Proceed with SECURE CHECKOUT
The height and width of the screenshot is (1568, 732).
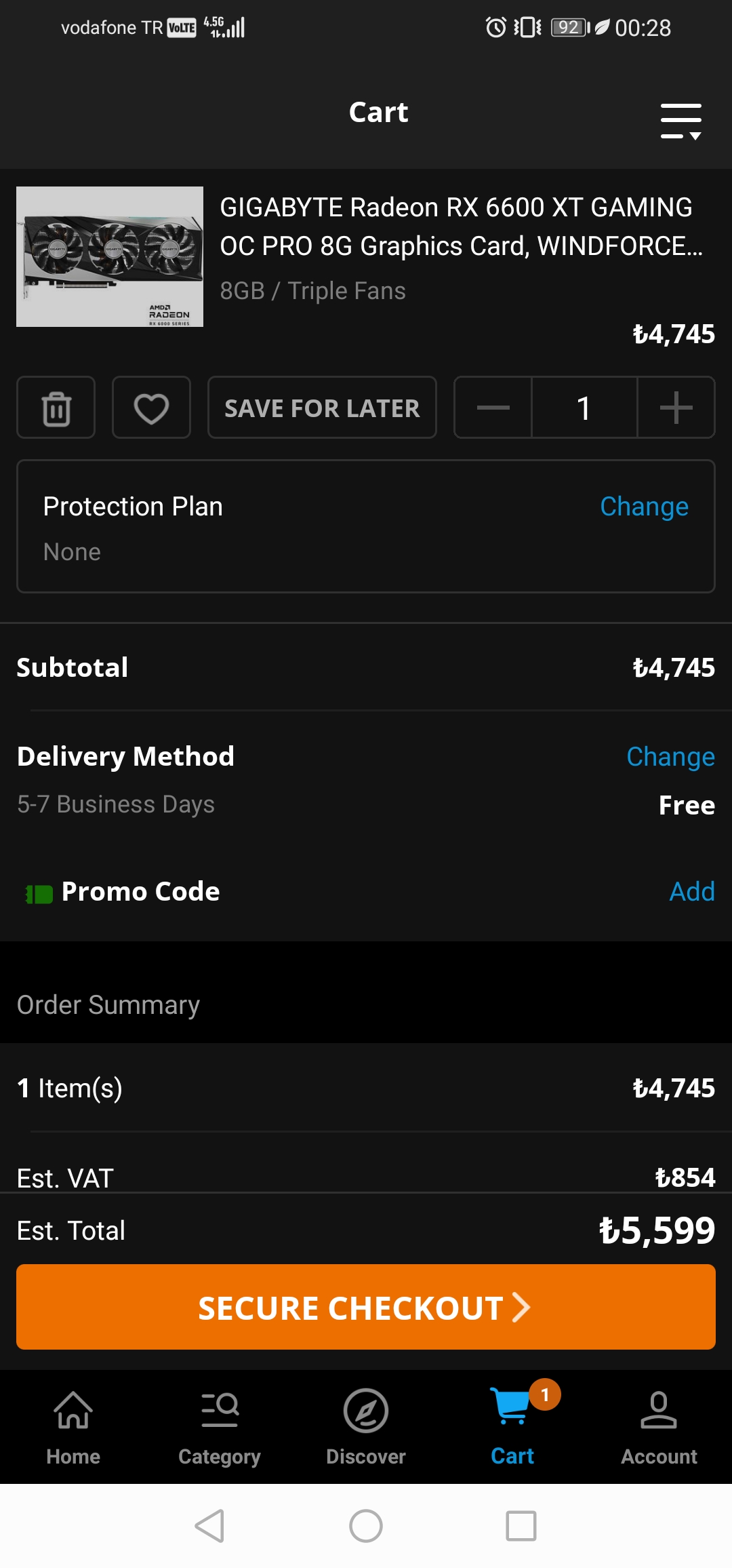[366, 1307]
